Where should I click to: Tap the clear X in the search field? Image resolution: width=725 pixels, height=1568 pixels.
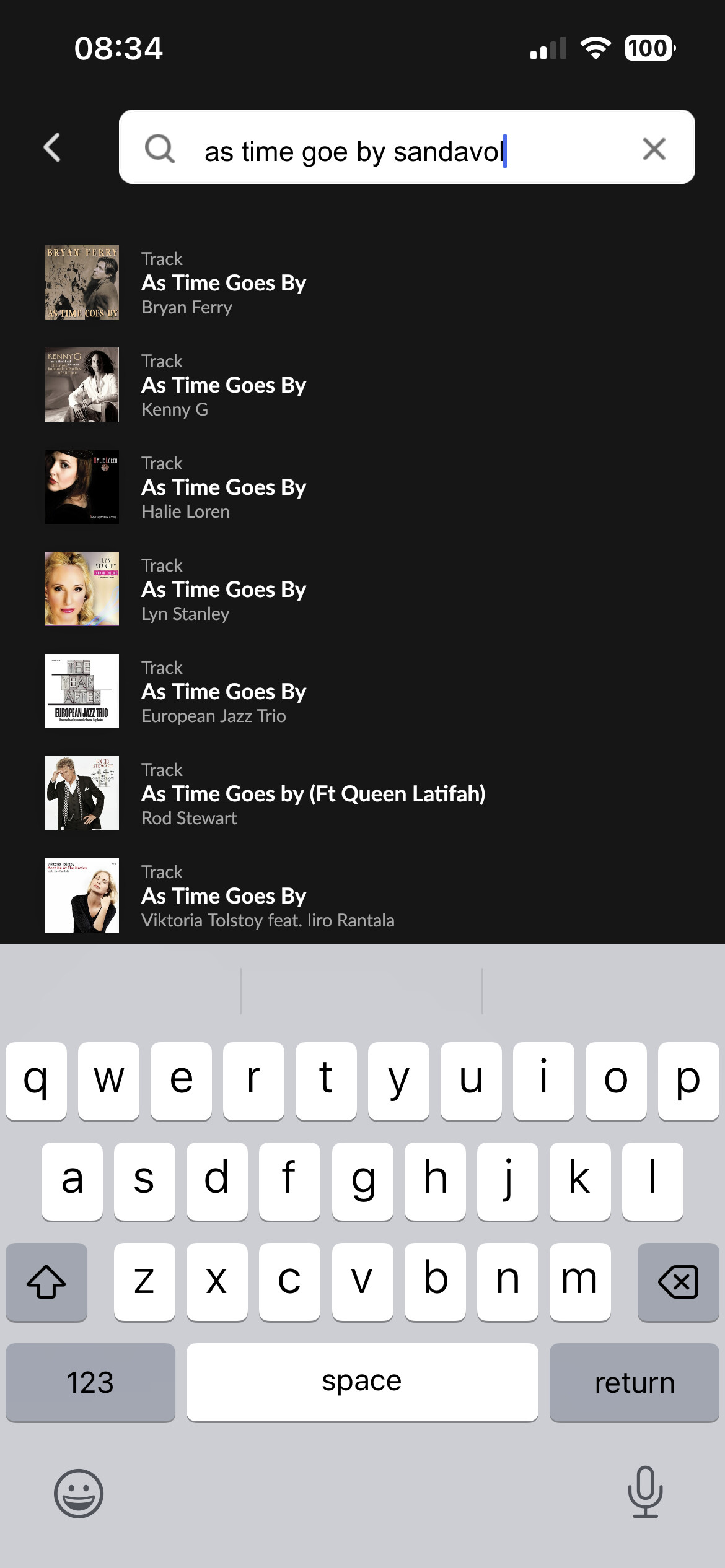coord(654,149)
